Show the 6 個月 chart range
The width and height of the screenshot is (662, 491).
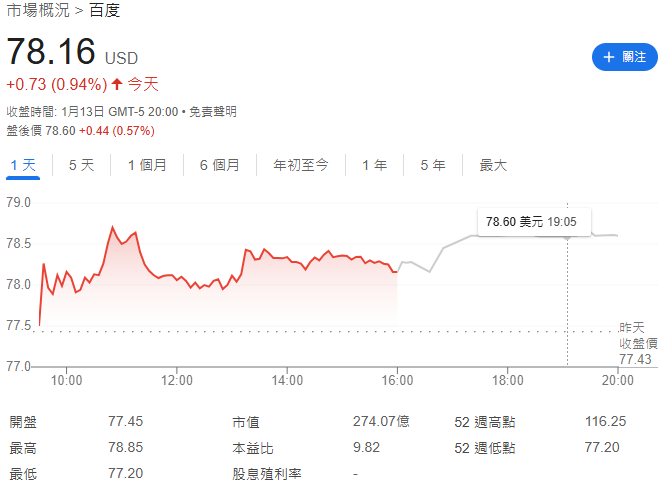(x=219, y=165)
